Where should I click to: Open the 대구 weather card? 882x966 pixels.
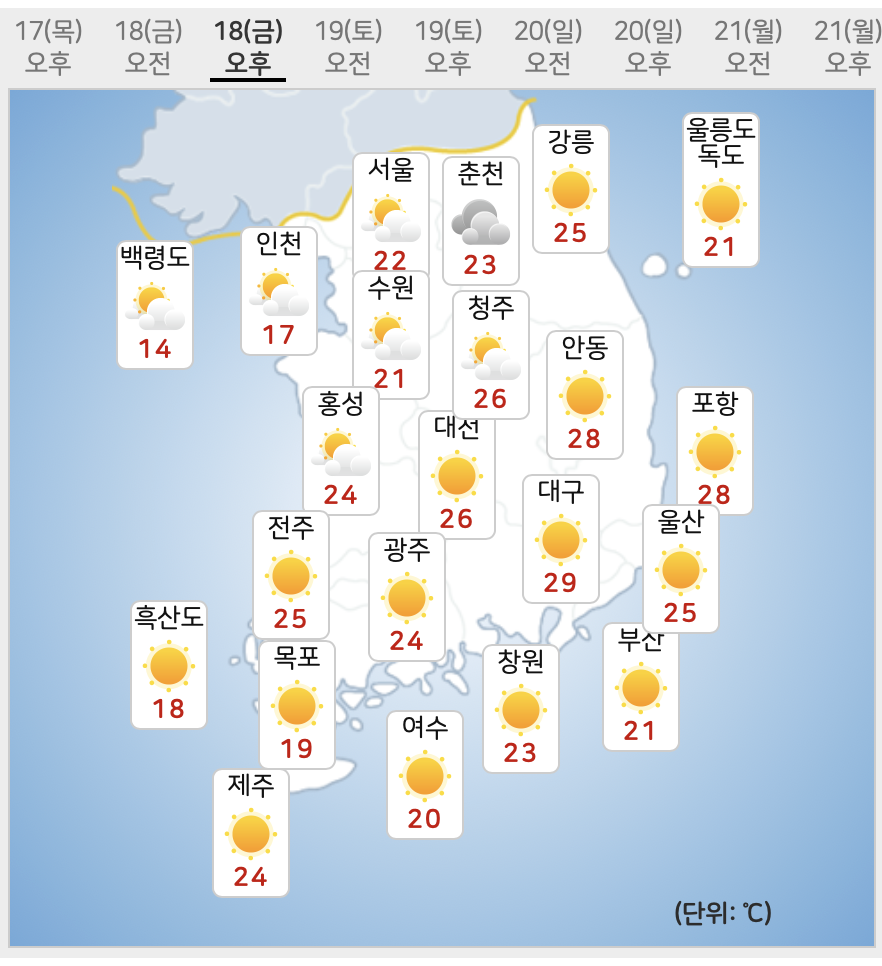tap(560, 538)
